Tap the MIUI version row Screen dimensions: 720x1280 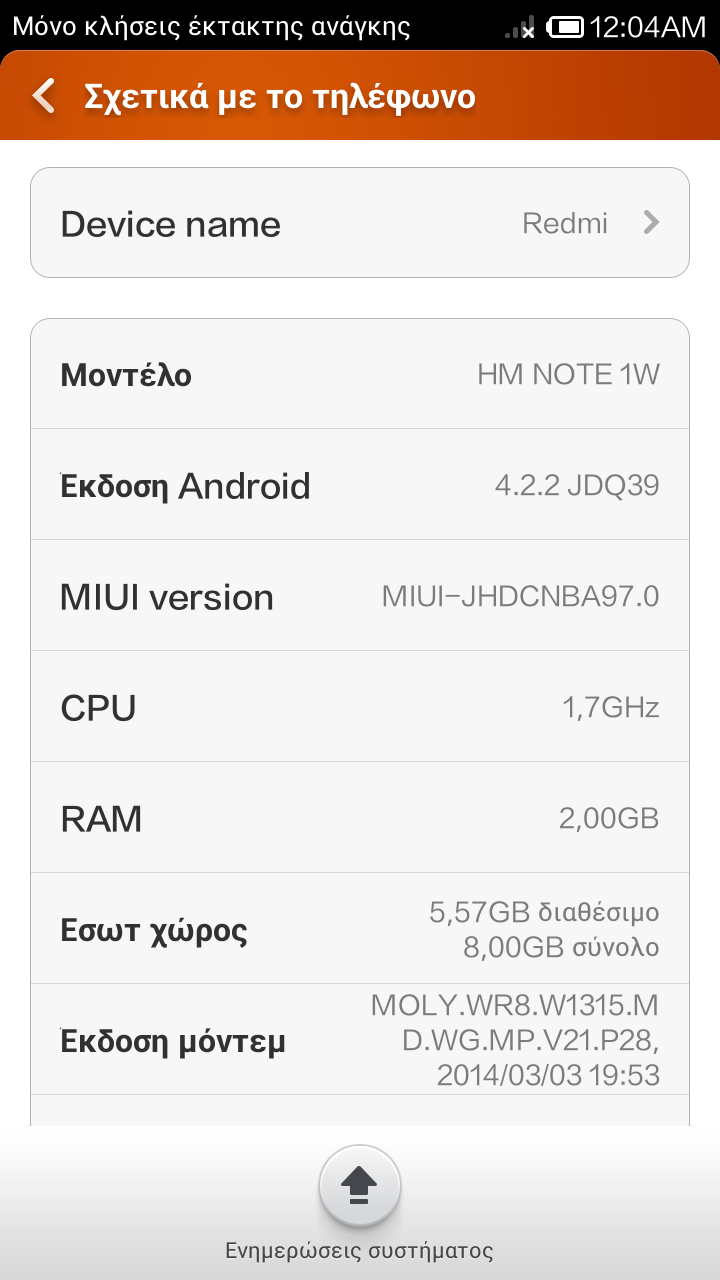pyautogui.click(x=360, y=597)
